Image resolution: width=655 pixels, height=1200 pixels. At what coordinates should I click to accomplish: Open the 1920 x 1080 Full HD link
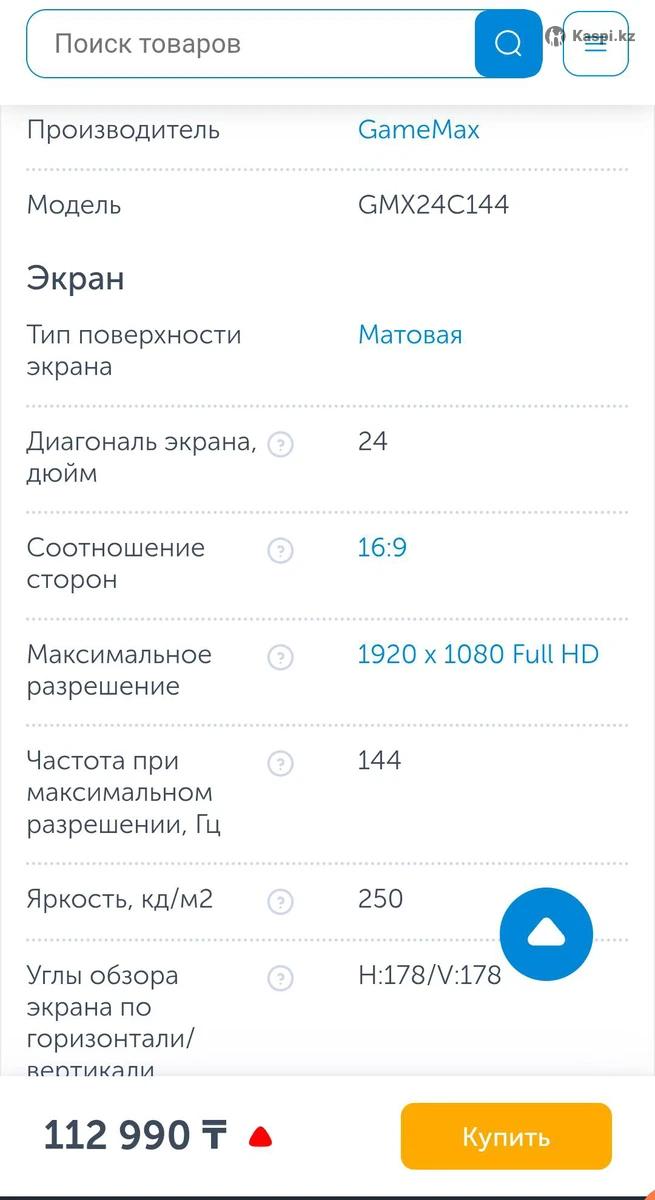(478, 655)
